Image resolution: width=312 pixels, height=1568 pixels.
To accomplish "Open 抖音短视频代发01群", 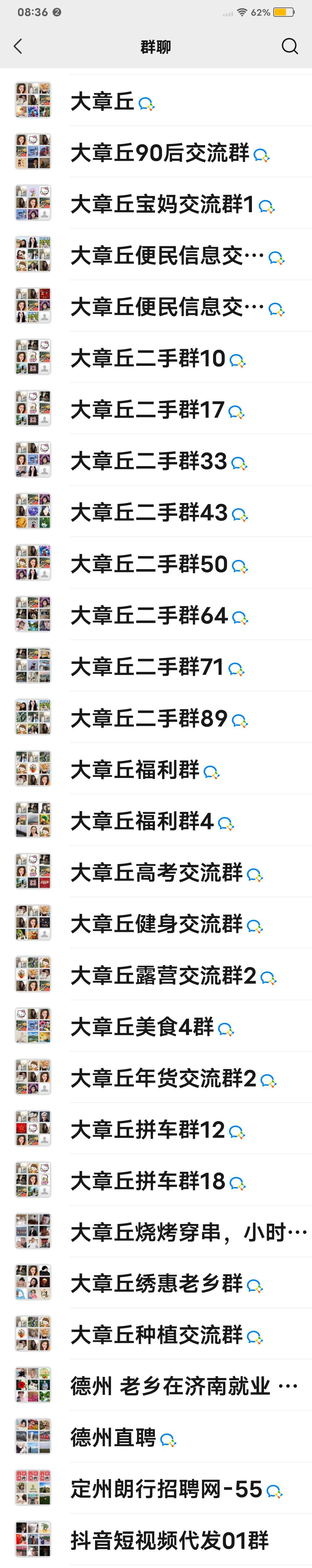I will point(169,1540).
